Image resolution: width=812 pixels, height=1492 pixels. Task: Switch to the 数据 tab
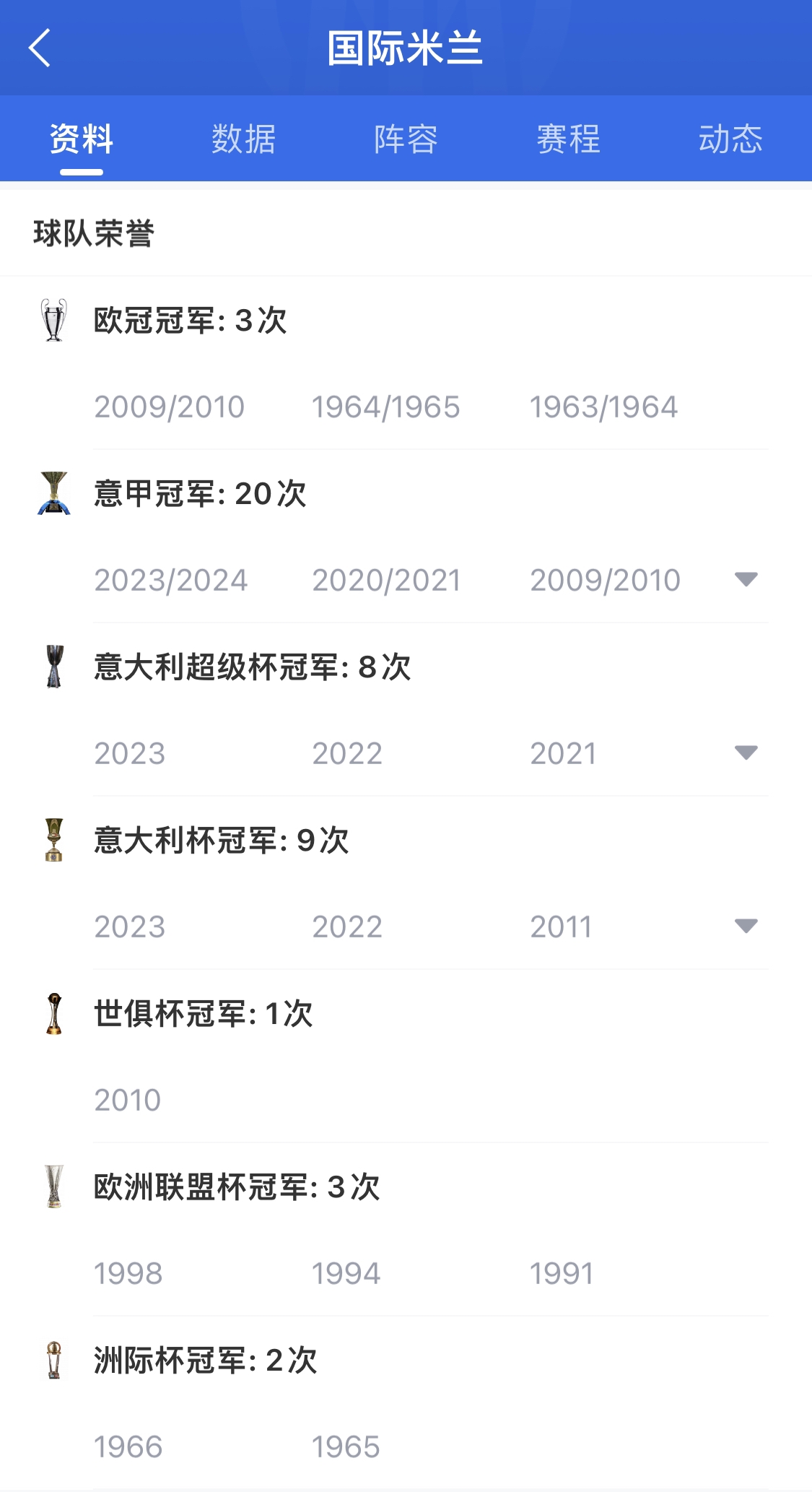click(244, 139)
